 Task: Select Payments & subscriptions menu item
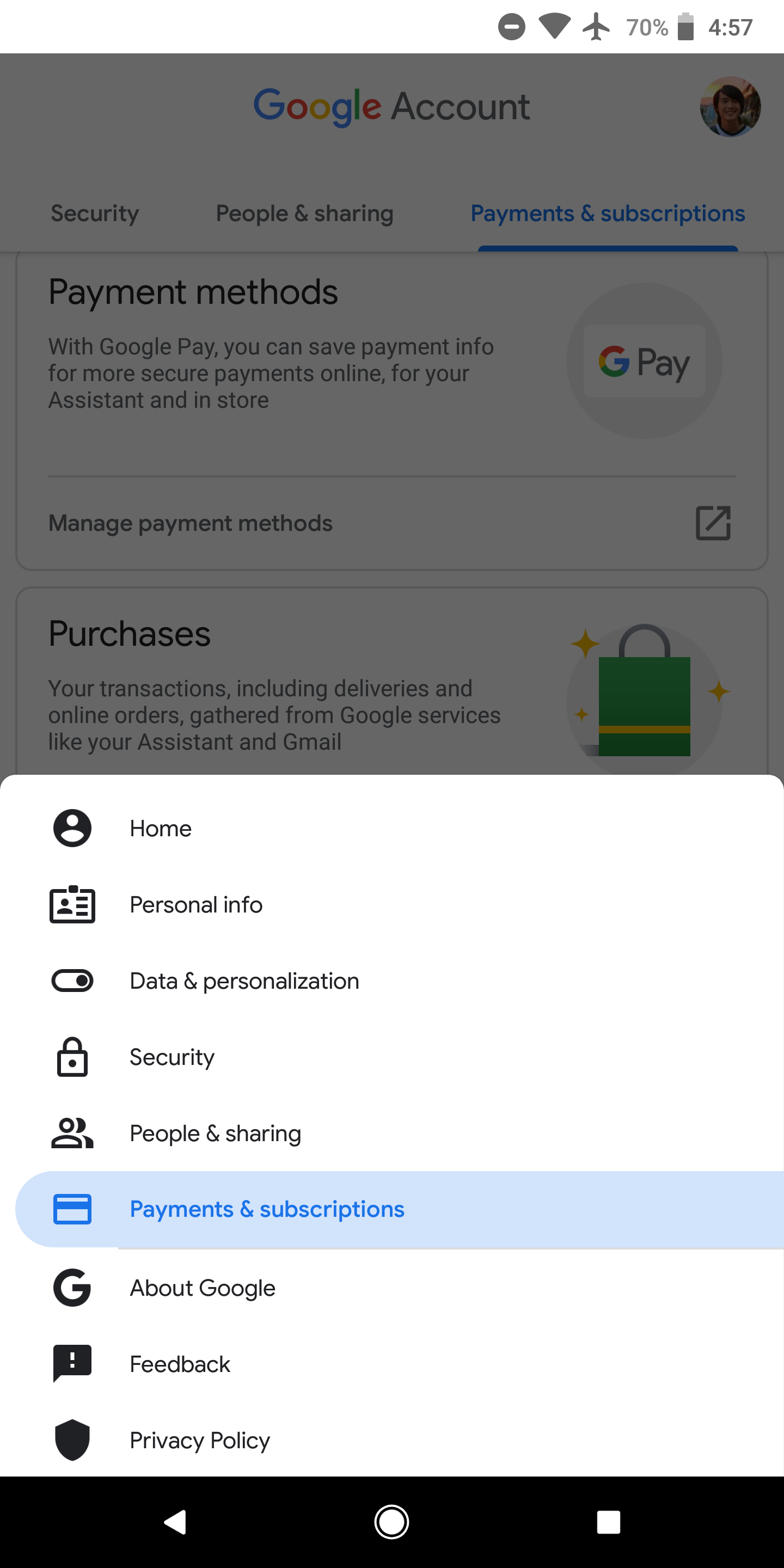pos(267,1209)
